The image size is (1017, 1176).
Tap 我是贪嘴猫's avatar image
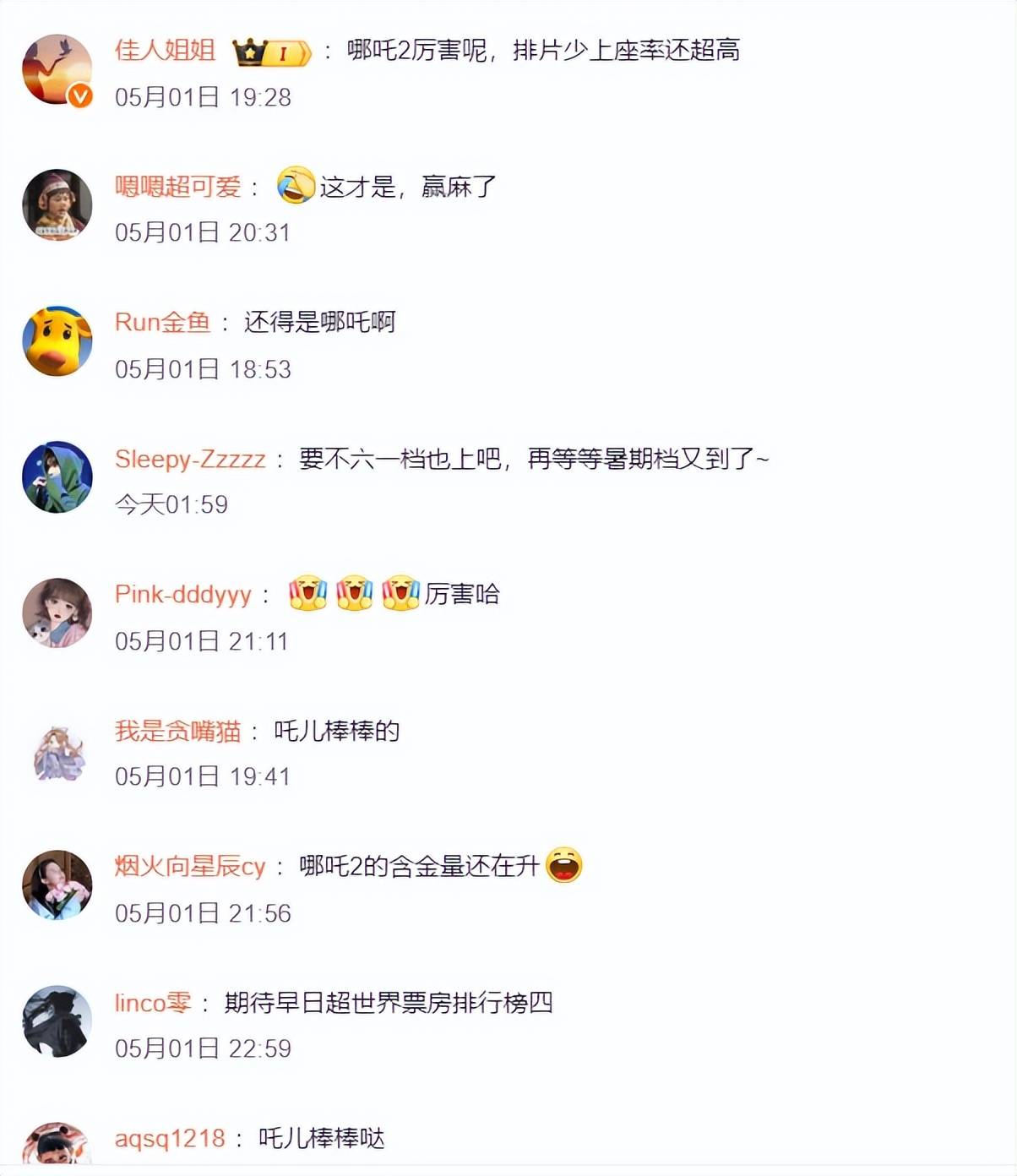pos(57,751)
